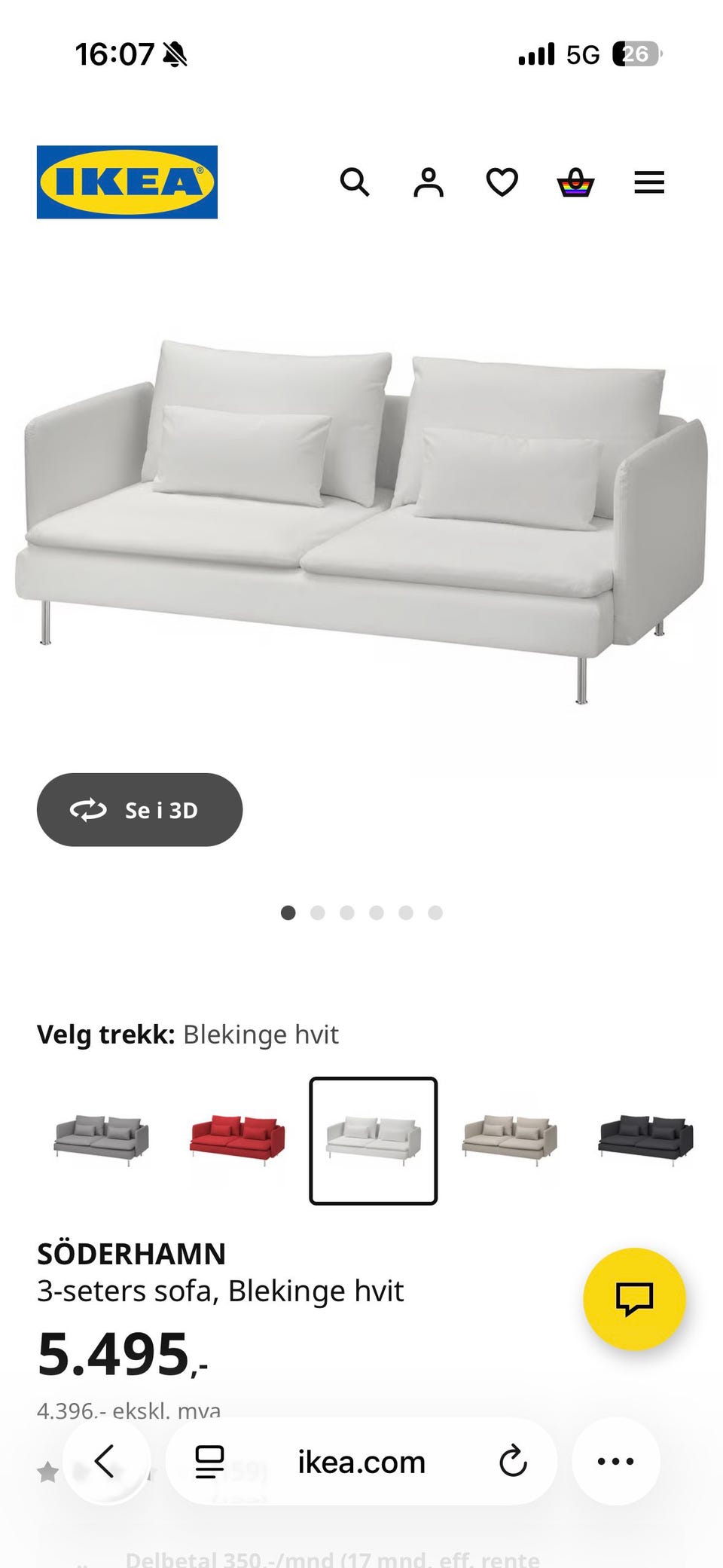Open the IKEA search icon
This screenshot has height=1568, width=723.
click(355, 182)
